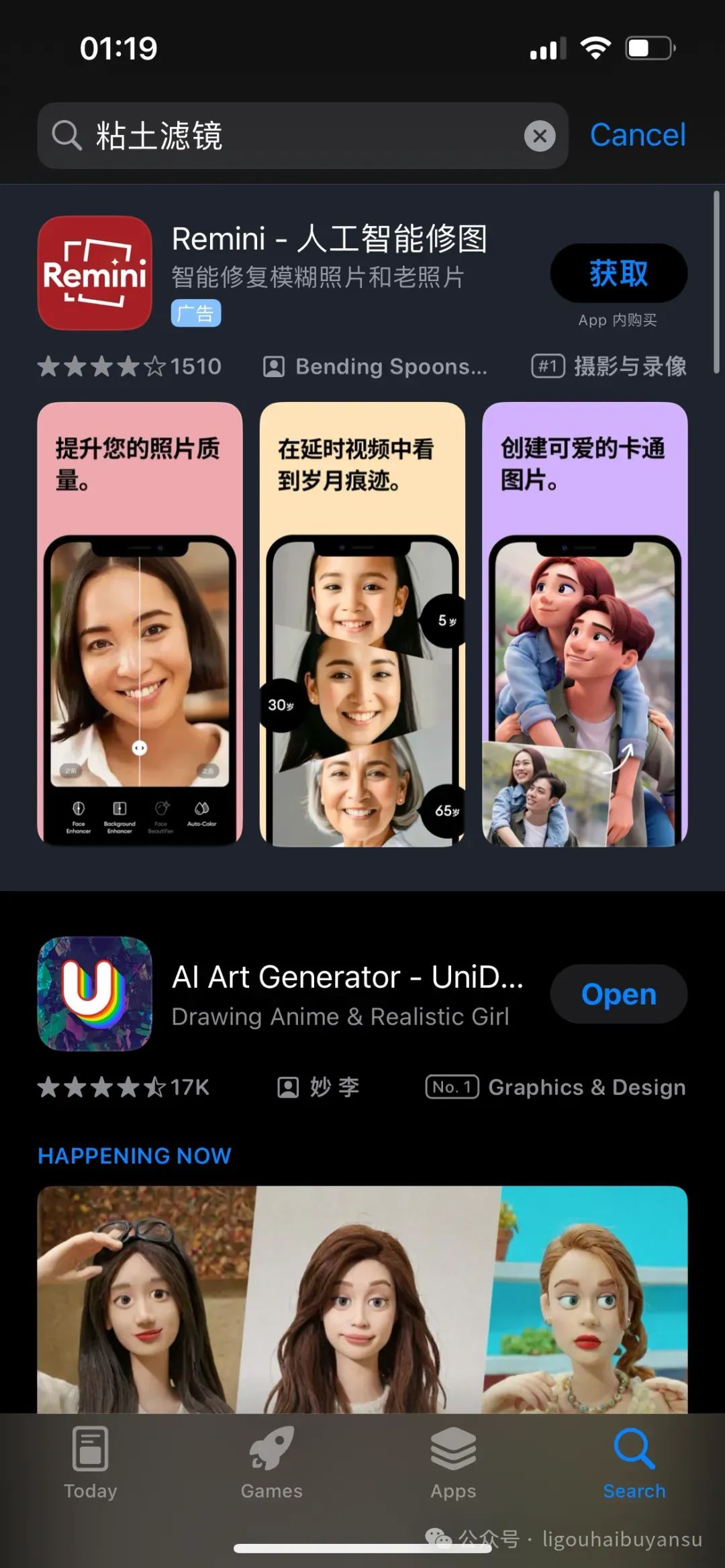725x1568 pixels.
Task: Open the Happening Now clay-style banner
Action: (x=362, y=1298)
